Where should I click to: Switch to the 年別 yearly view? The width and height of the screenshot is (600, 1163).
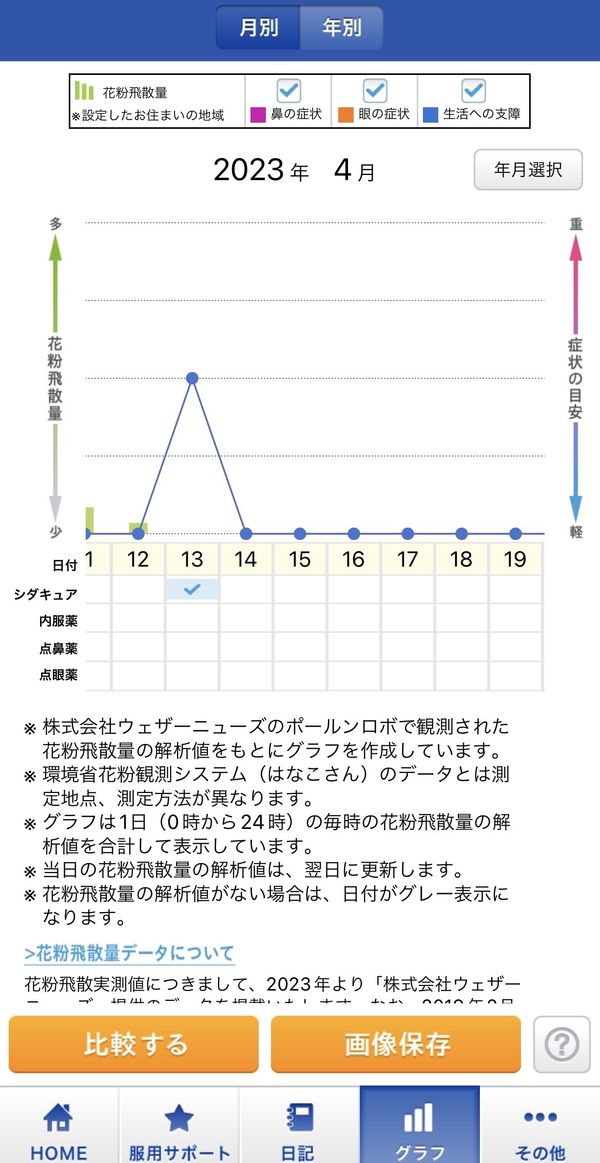(x=342, y=28)
